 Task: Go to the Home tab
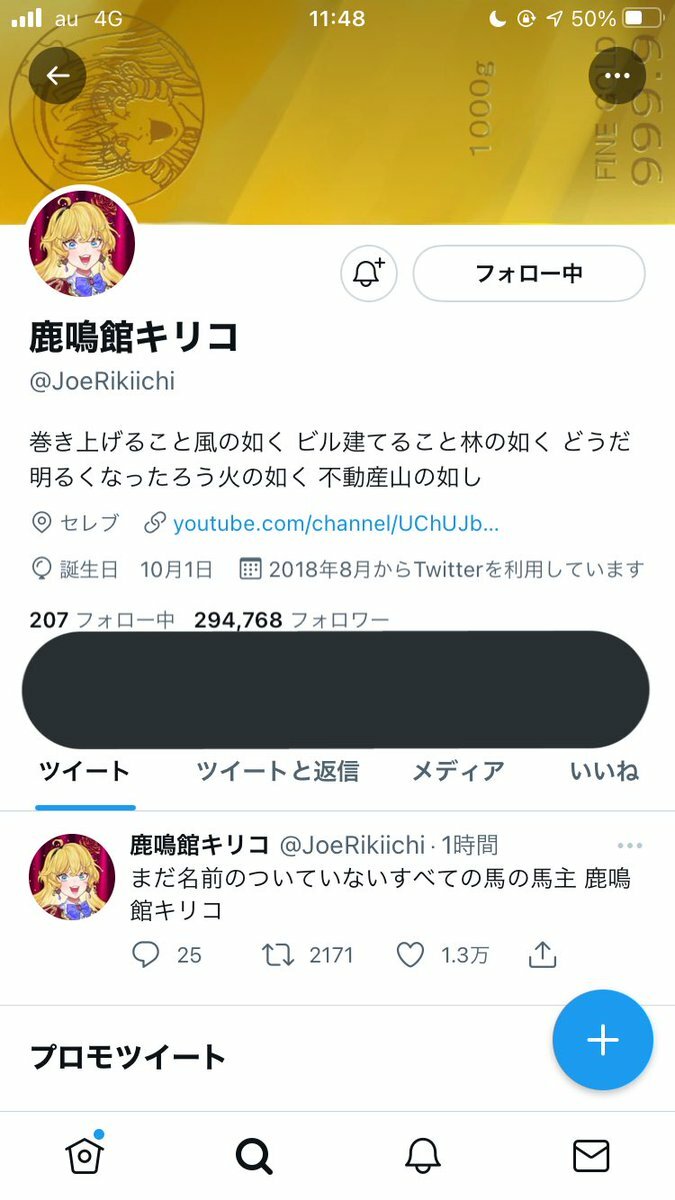click(85, 1156)
